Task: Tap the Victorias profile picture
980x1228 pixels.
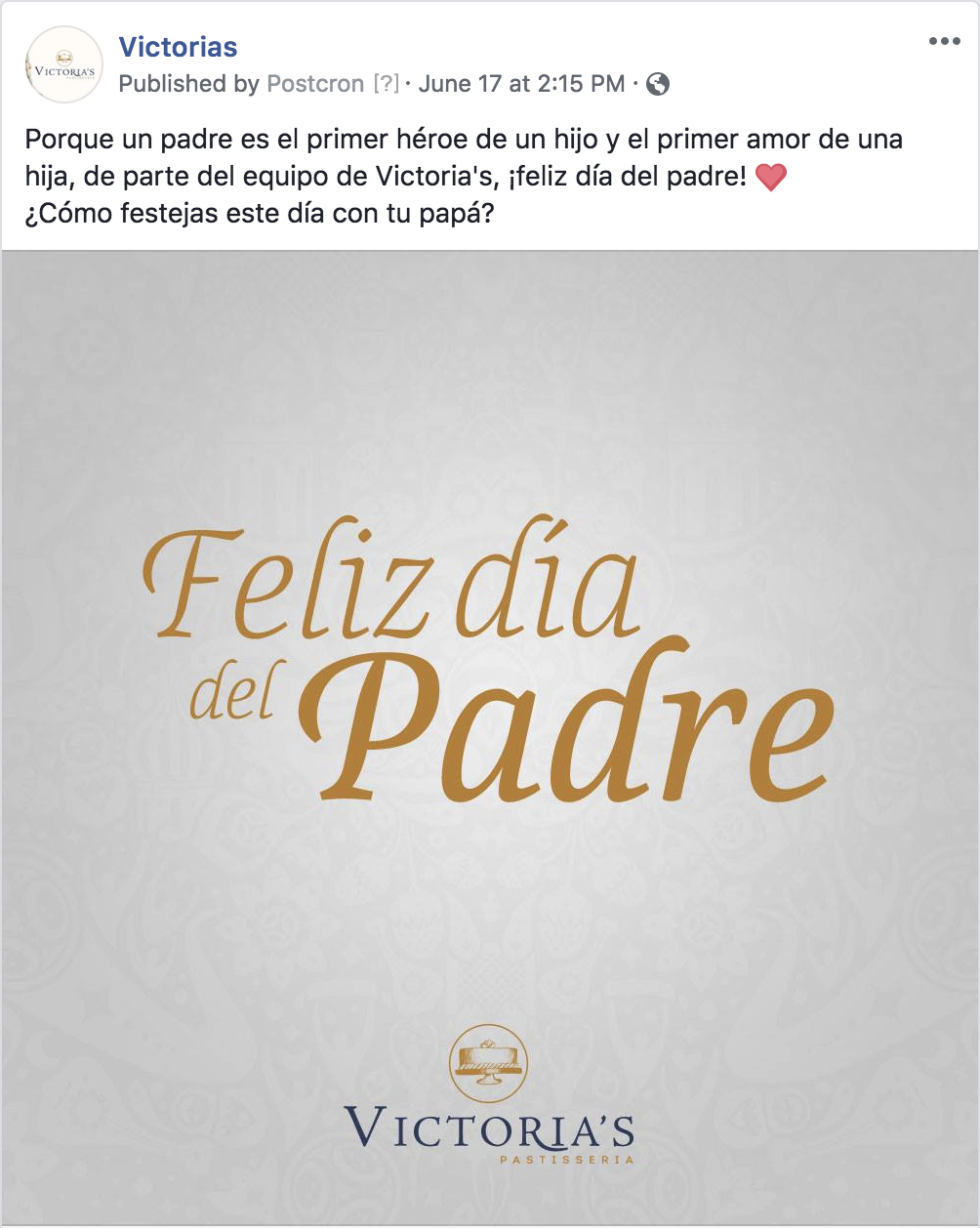Action: point(63,65)
